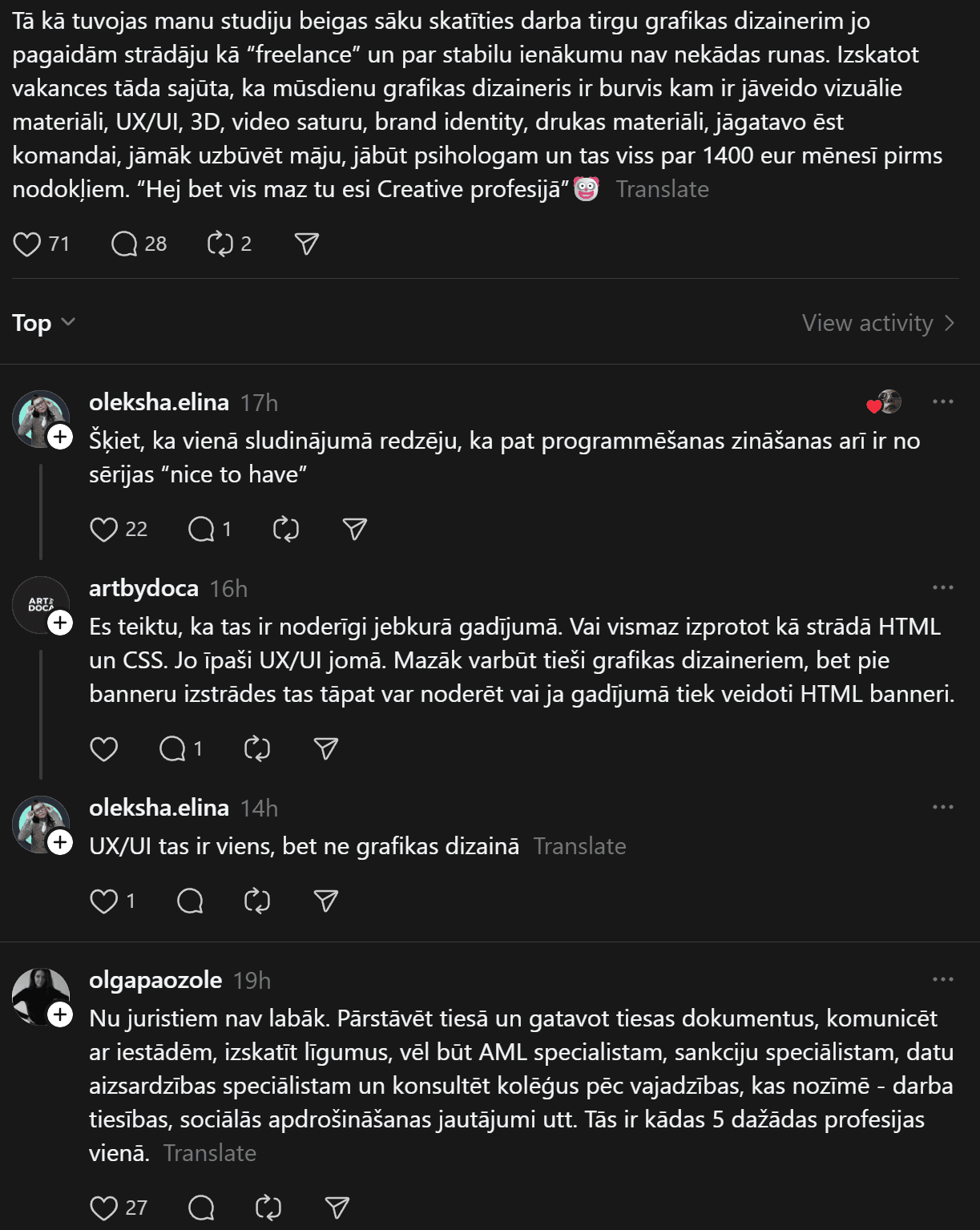This screenshot has width=980, height=1230.
Task: Open the Top sort dropdown
Action: click(x=43, y=323)
